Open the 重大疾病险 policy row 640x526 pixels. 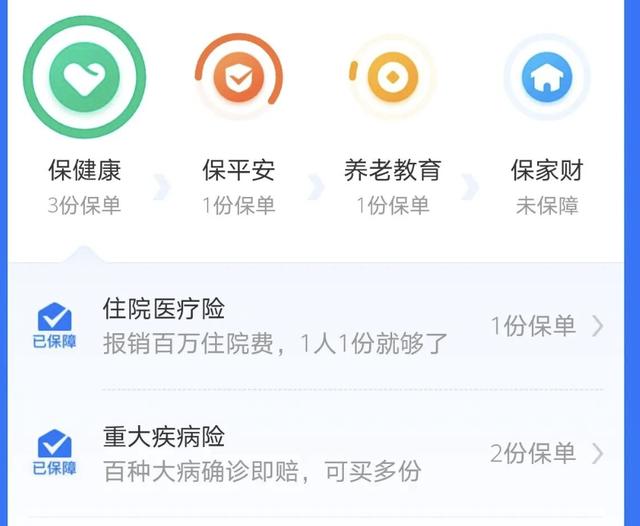click(x=320, y=453)
